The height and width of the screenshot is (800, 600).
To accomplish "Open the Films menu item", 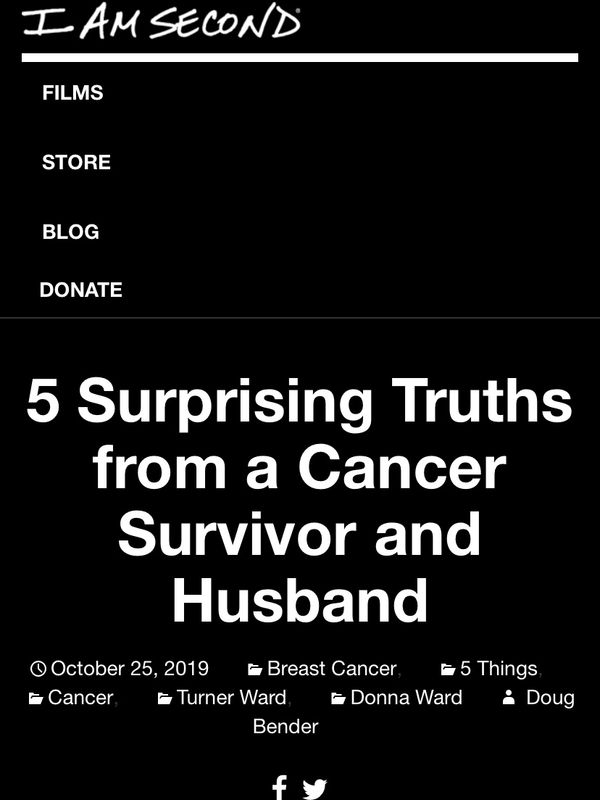I will point(72,93).
